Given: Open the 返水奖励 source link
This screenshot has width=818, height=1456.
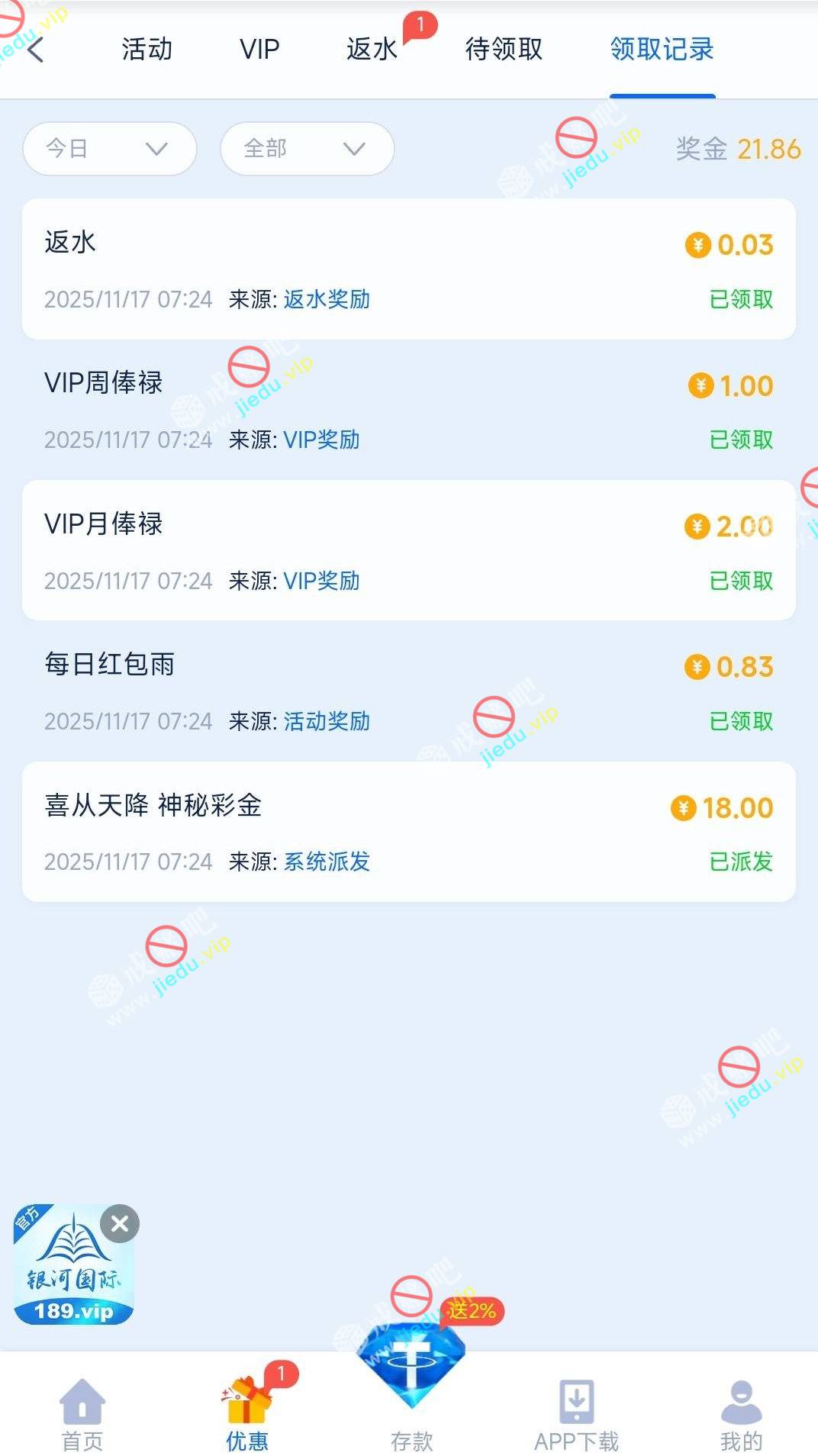Looking at the screenshot, I should click(x=327, y=299).
